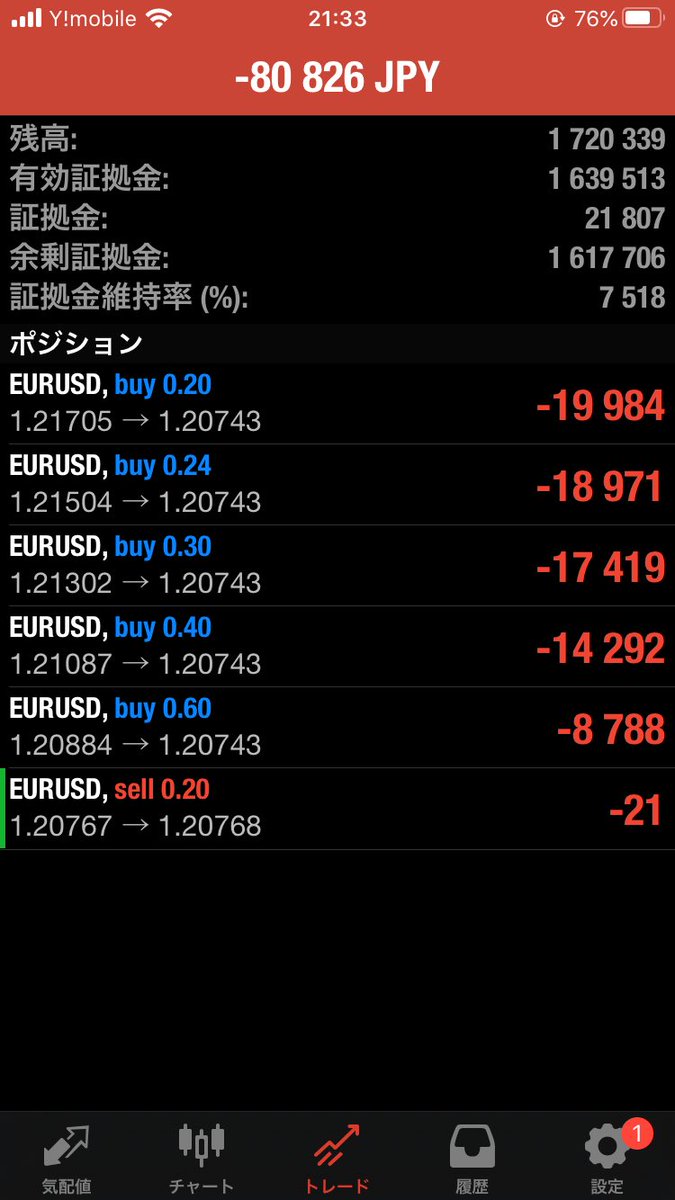Open the 履歴 history tab
Viewport: 675px width, 1200px height.
pos(472,1157)
